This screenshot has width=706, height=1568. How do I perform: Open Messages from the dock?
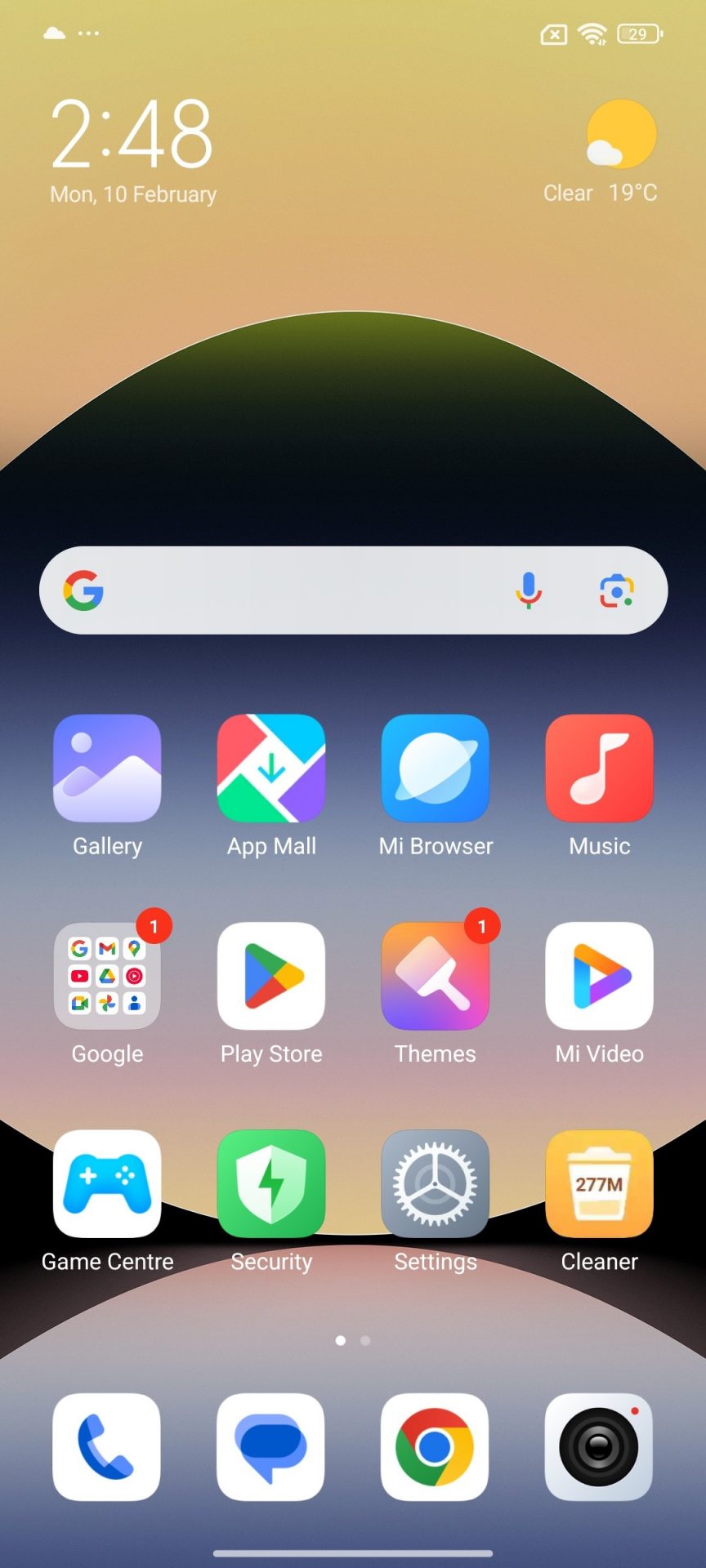coord(271,1447)
